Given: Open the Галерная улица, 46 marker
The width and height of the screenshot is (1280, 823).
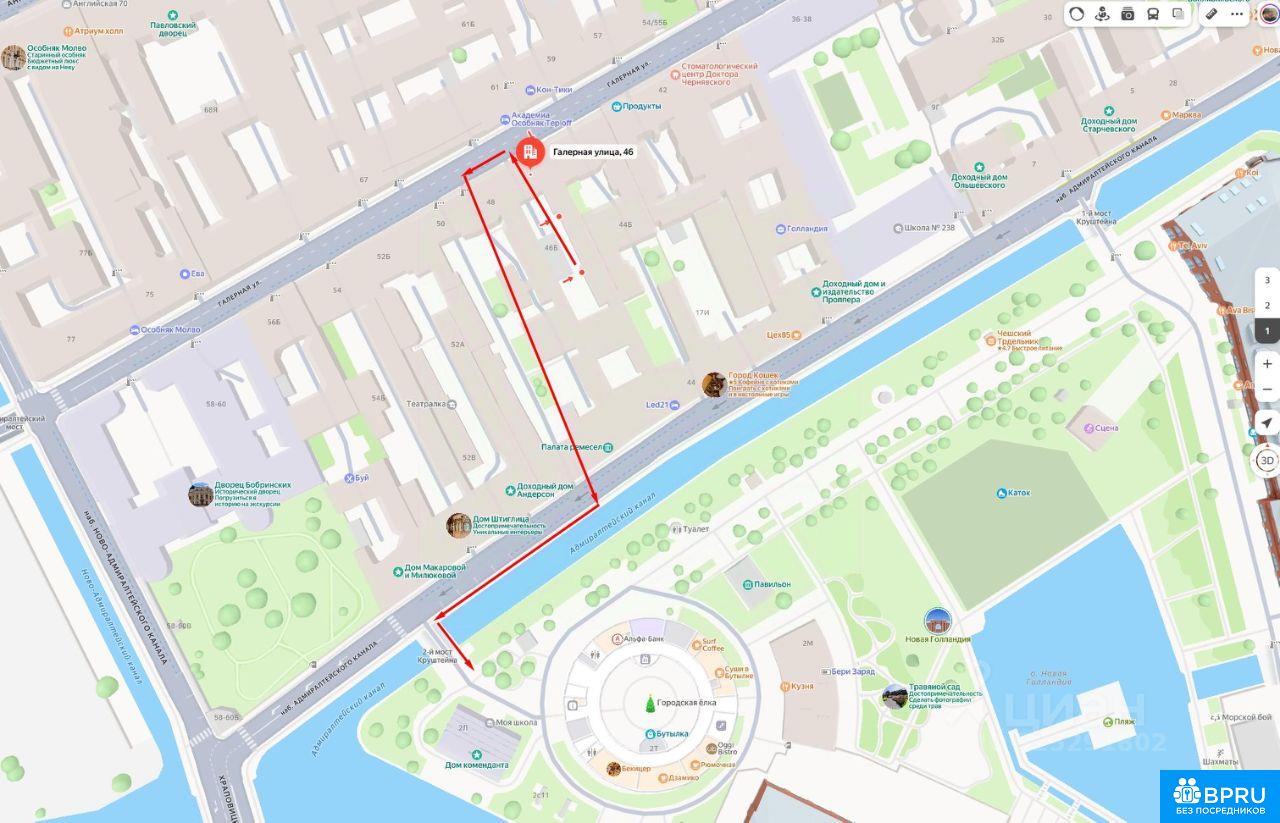Looking at the screenshot, I should (529, 153).
